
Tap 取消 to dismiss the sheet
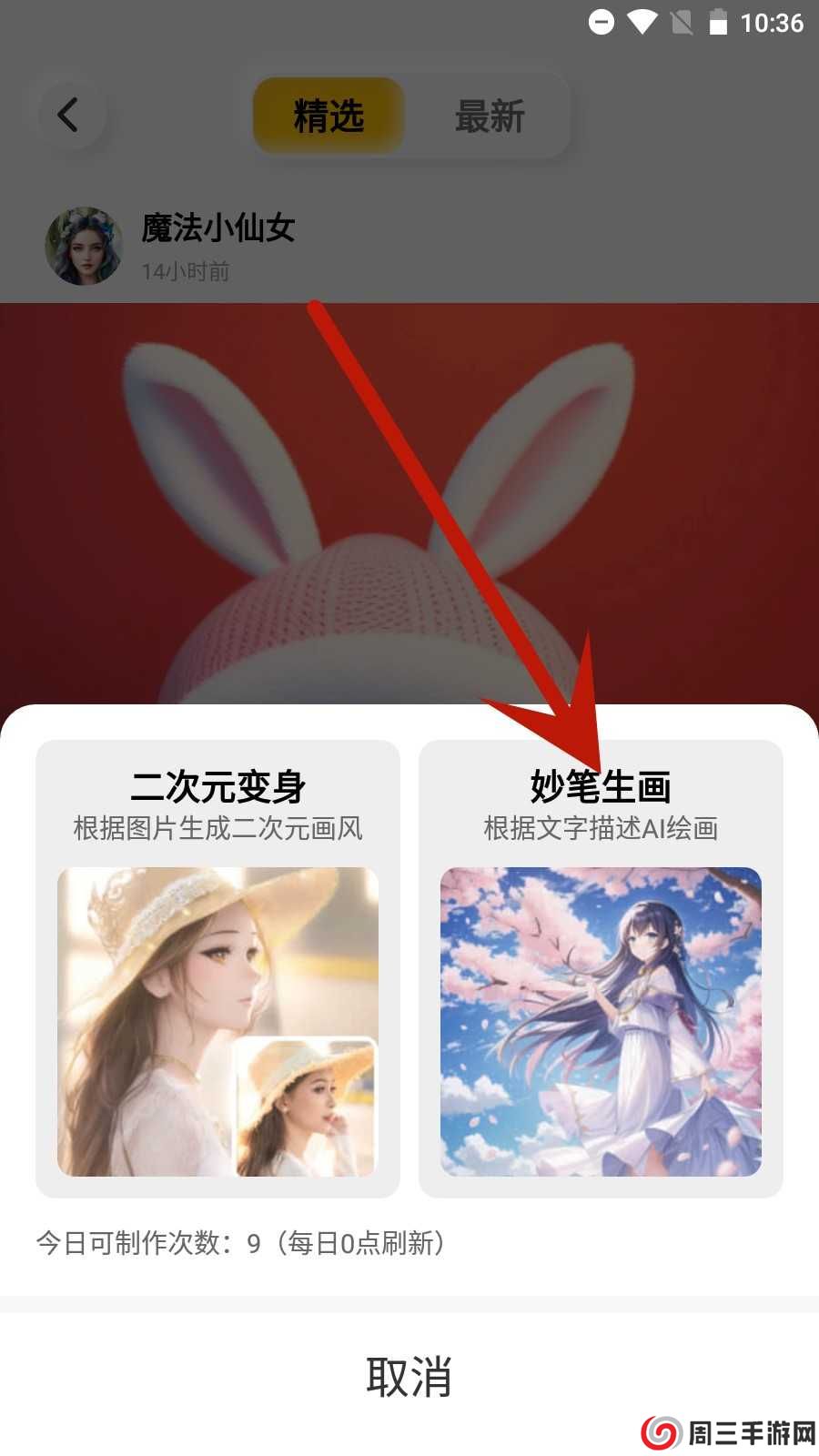[x=409, y=1375]
